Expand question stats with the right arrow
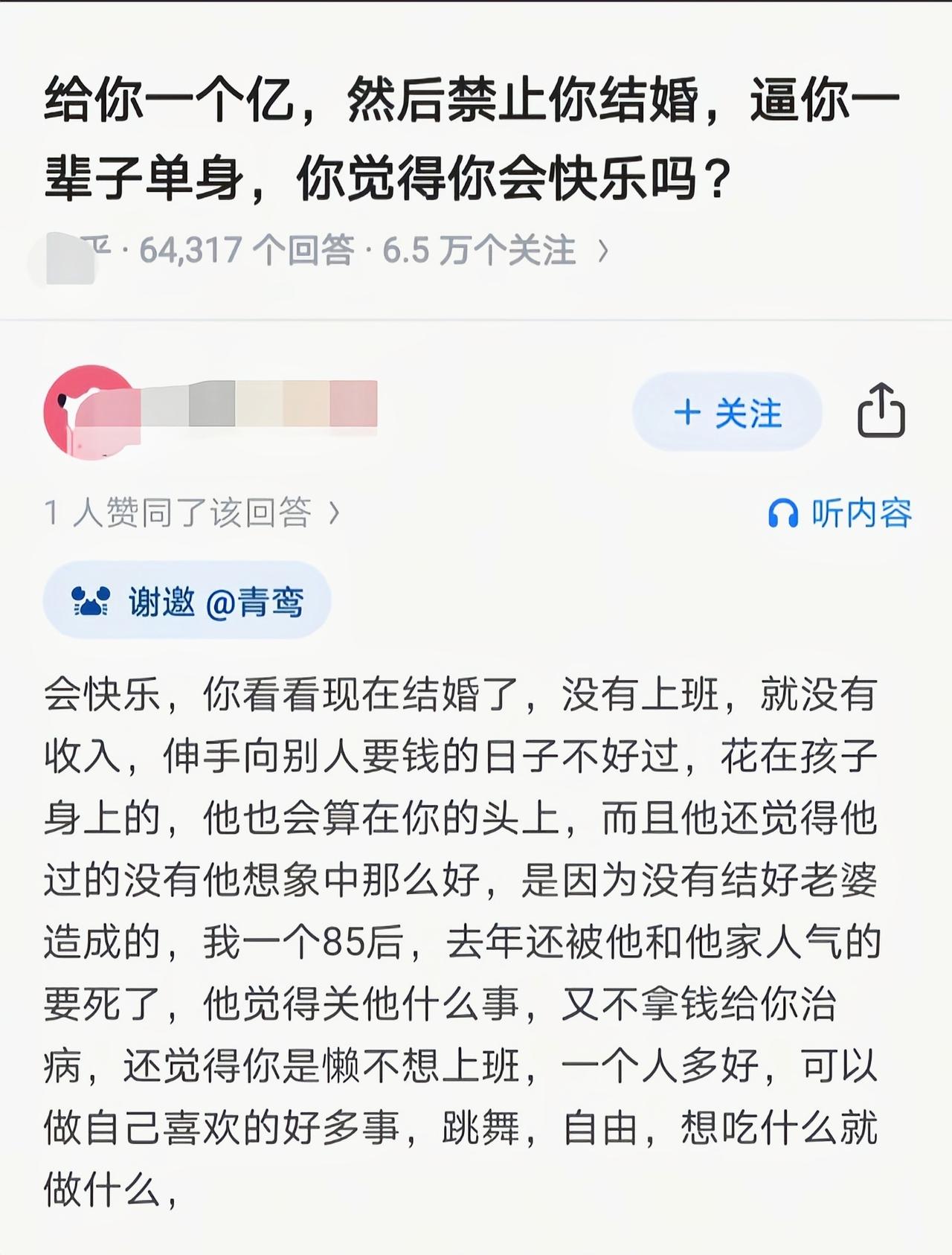Viewport: 952px width, 1255px height. [x=604, y=251]
